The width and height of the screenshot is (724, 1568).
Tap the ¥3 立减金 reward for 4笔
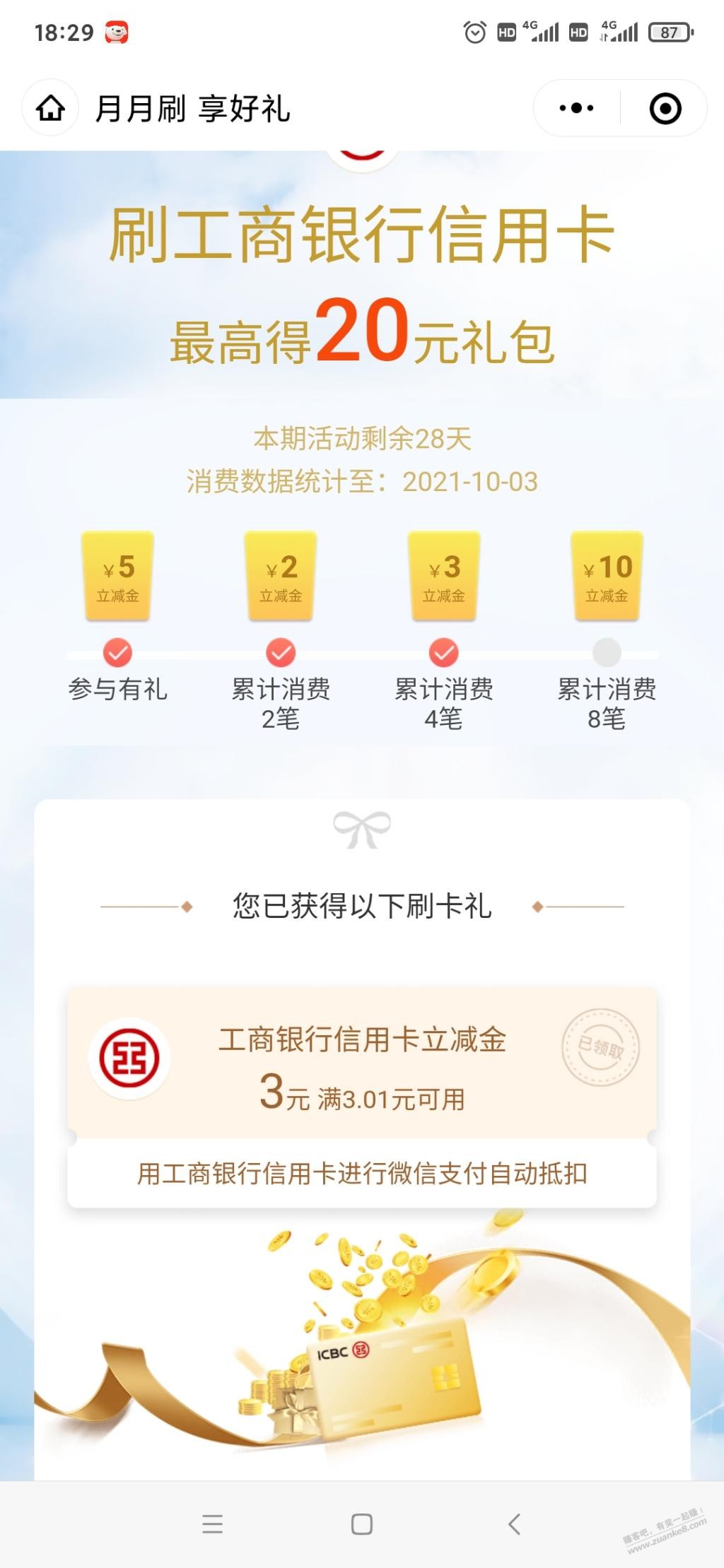tap(444, 576)
